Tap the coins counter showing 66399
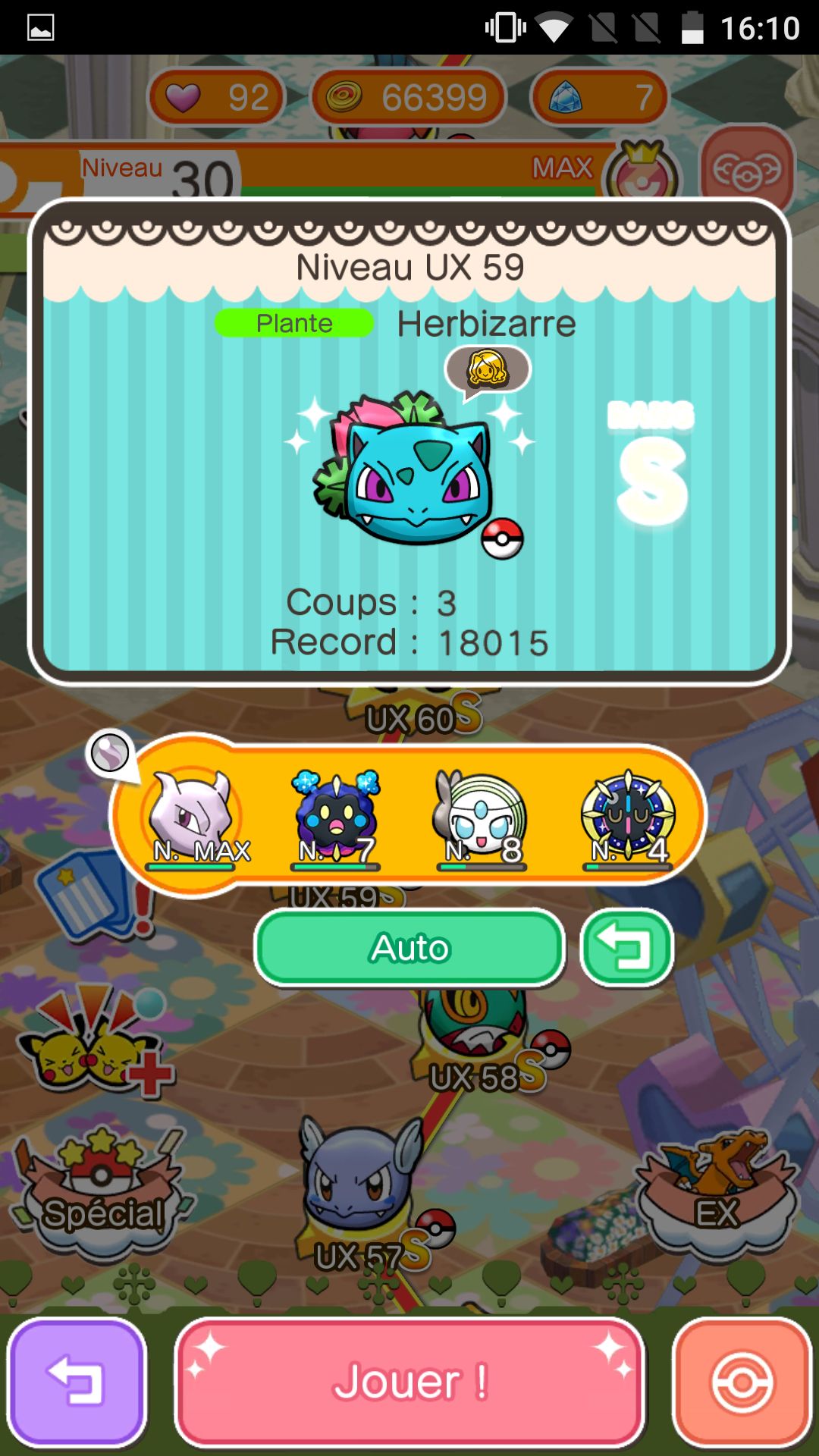This screenshot has height=1456, width=819. tap(409, 97)
